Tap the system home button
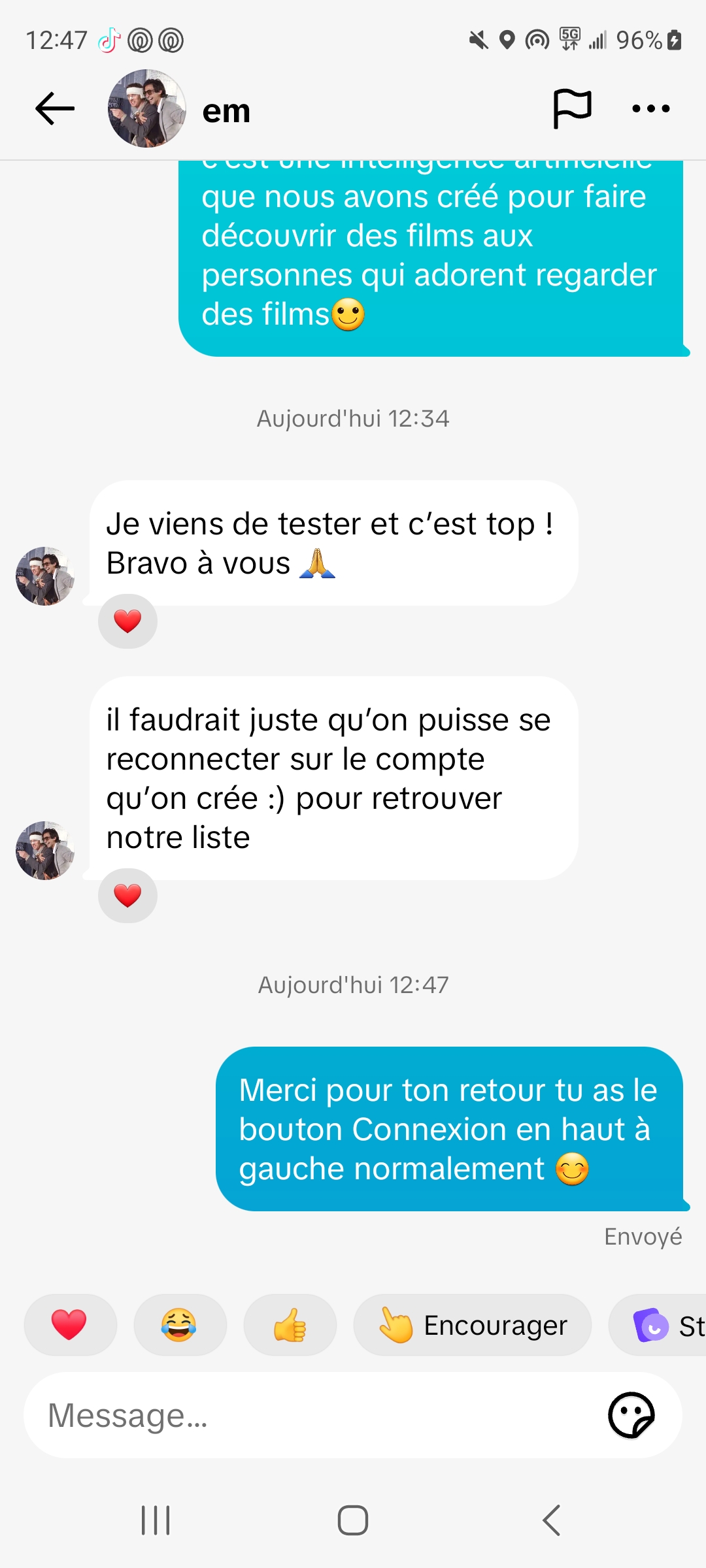Screen dimensions: 706x1568 [x=353, y=1520]
